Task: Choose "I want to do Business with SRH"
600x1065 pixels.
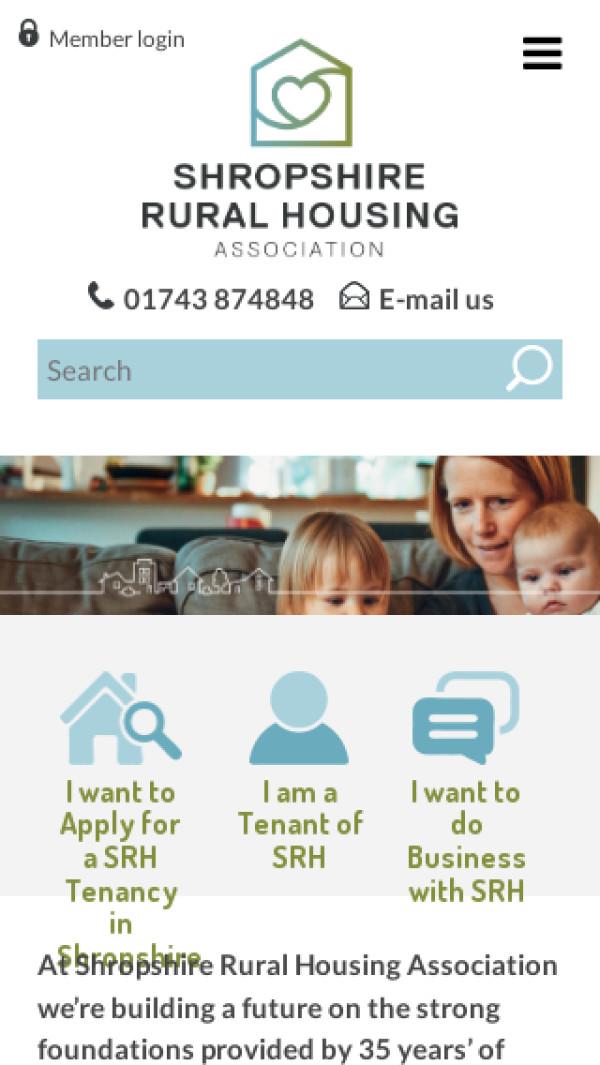Action: pyautogui.click(x=466, y=790)
